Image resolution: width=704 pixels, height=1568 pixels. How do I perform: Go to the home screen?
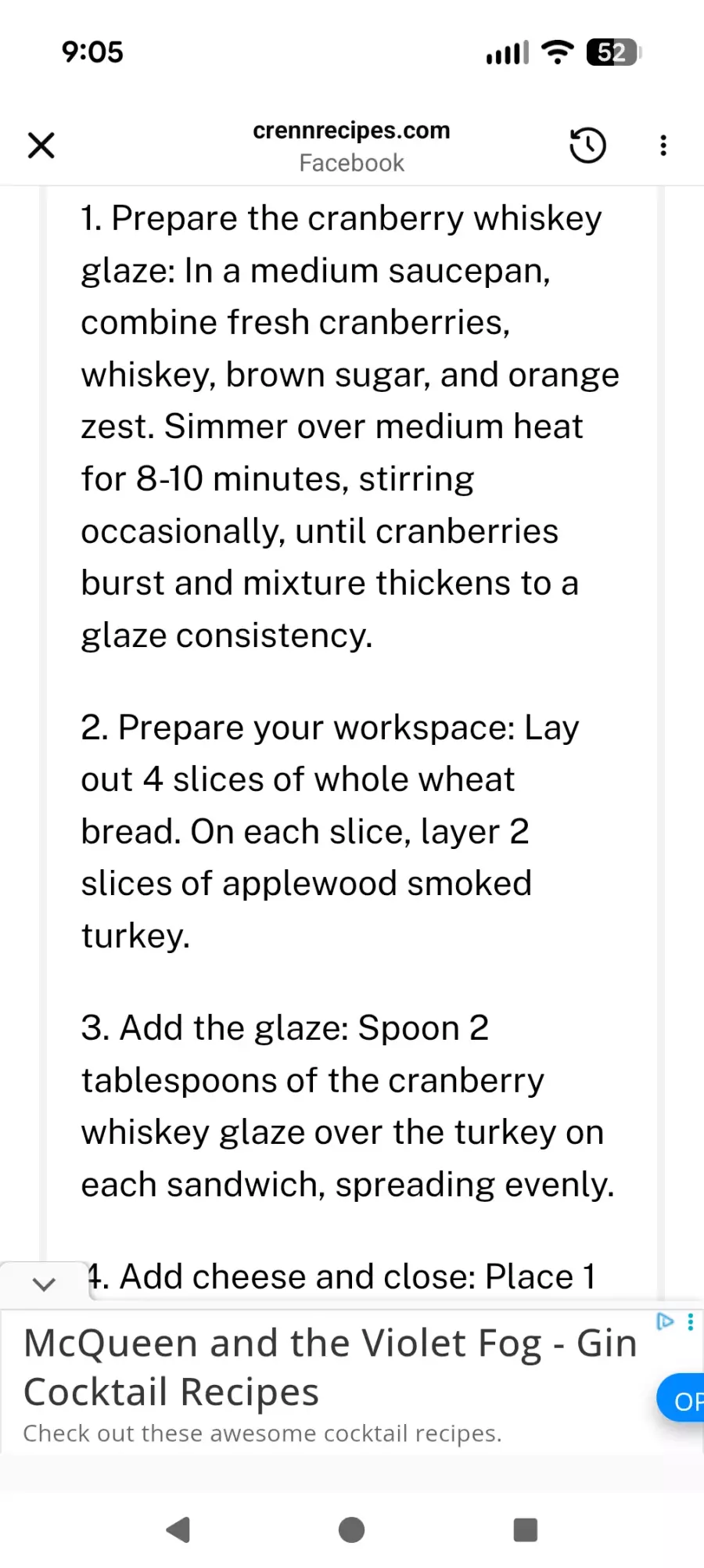pos(352,1530)
